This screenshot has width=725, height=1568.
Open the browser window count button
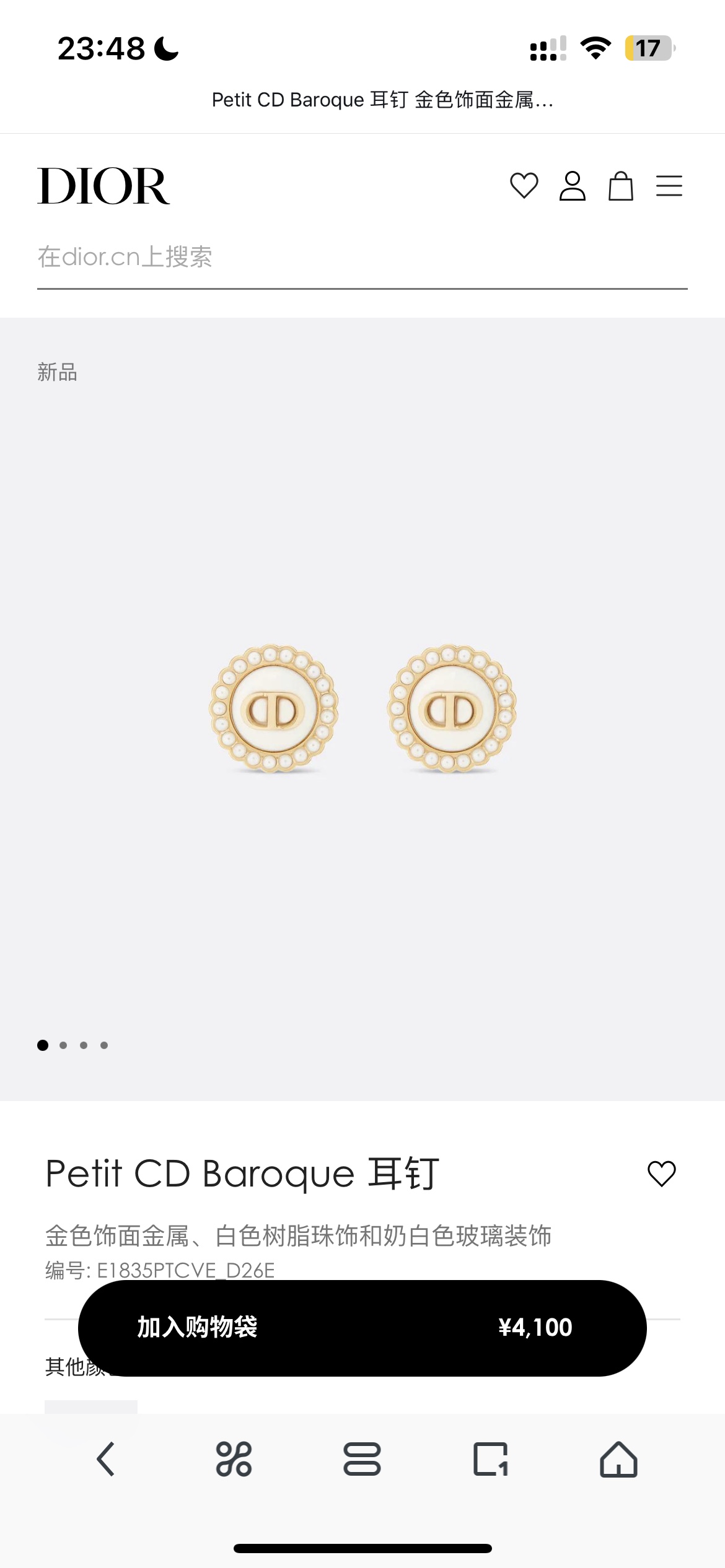[x=491, y=1460]
